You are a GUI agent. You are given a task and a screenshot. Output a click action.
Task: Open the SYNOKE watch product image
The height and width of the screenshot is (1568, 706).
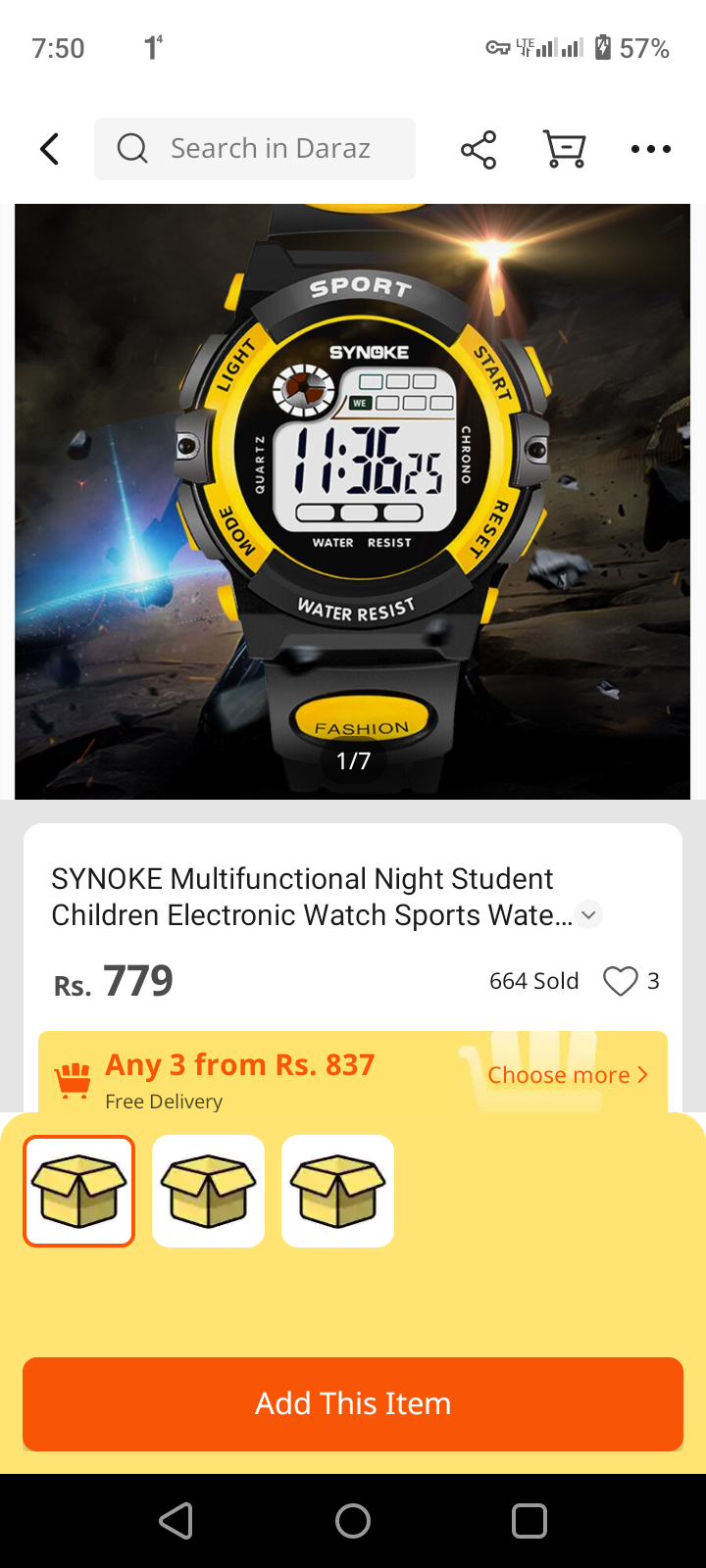pos(353,500)
